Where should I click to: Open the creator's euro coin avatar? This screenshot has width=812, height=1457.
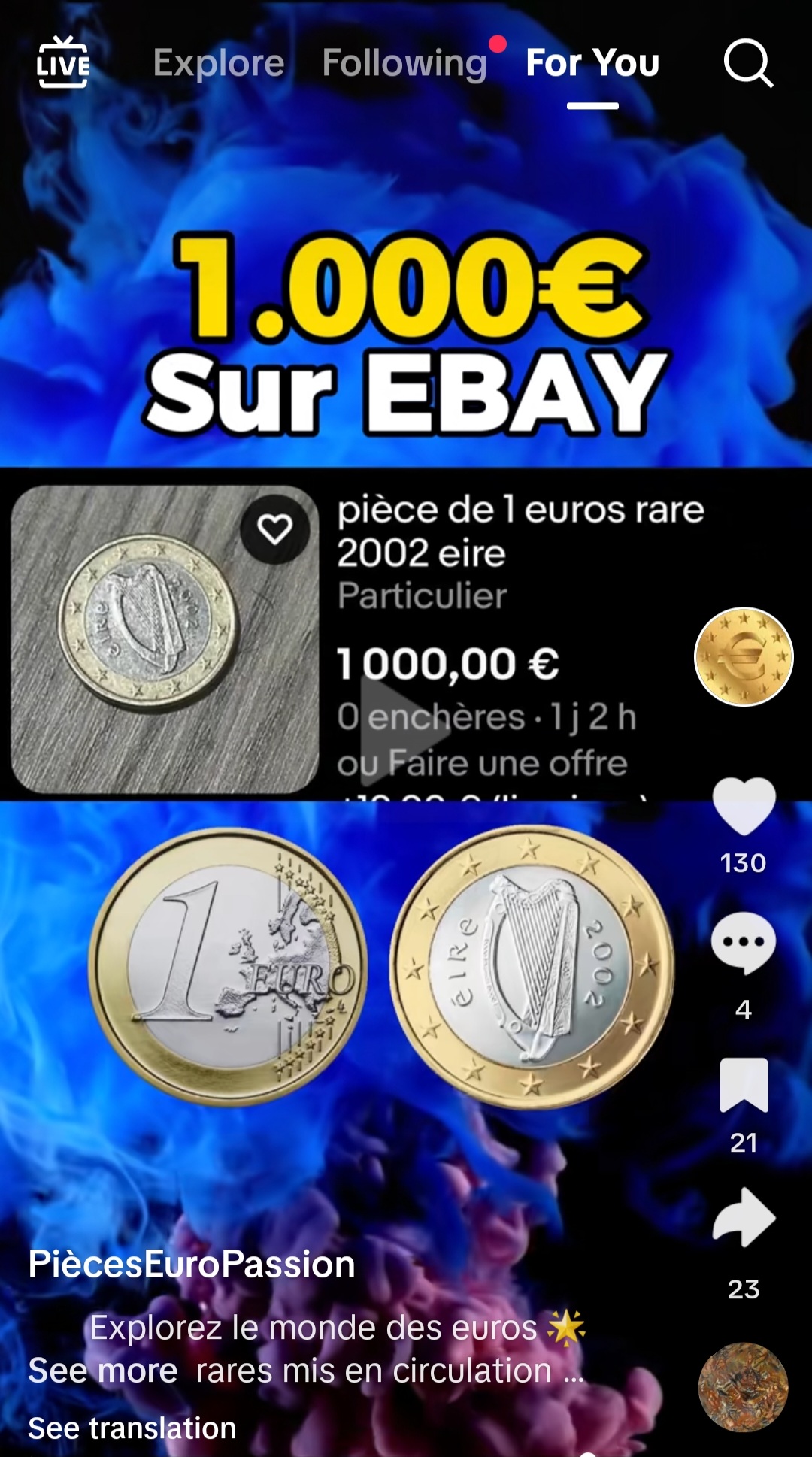coord(743,656)
